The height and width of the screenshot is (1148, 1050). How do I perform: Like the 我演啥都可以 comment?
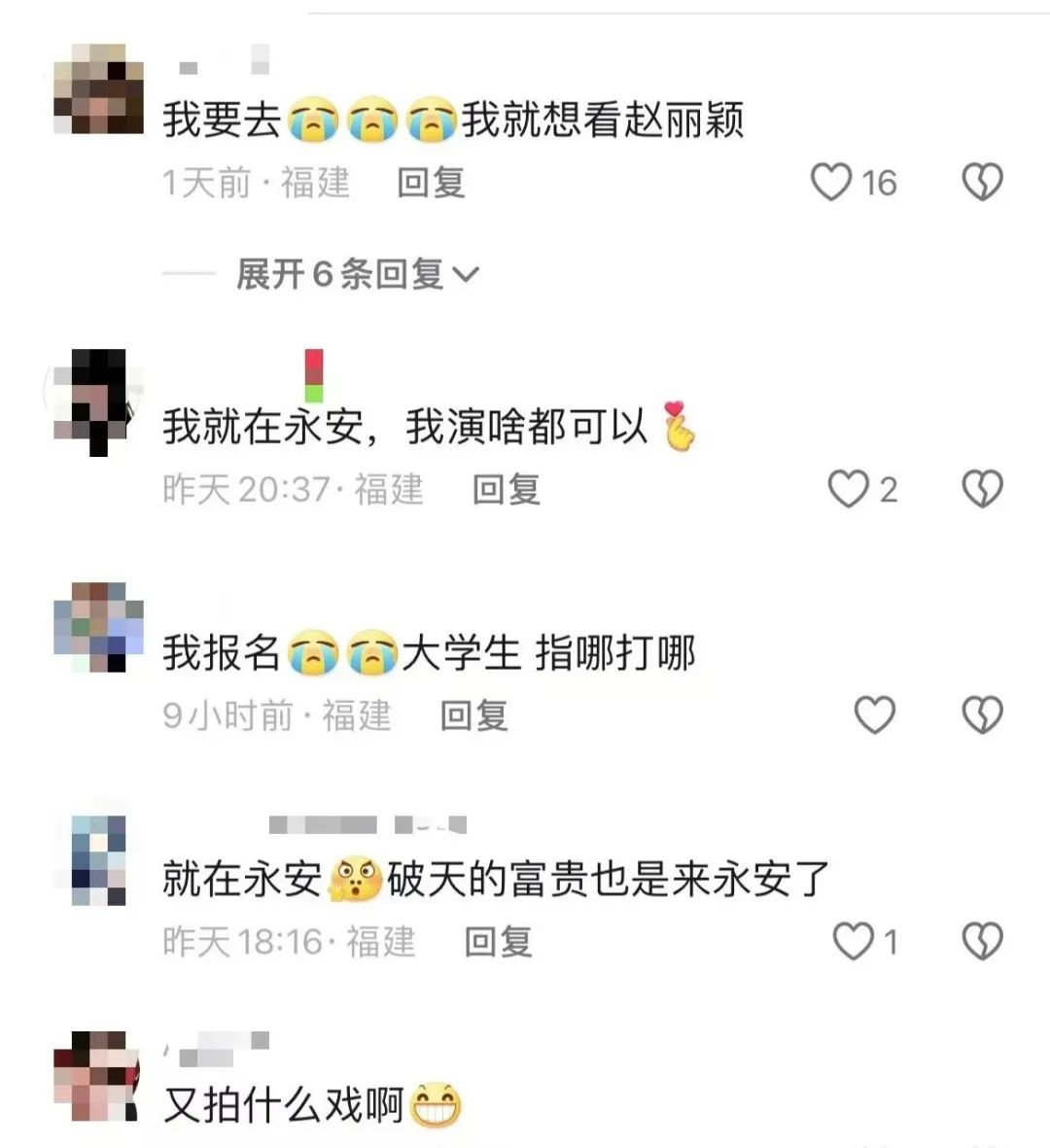point(848,489)
